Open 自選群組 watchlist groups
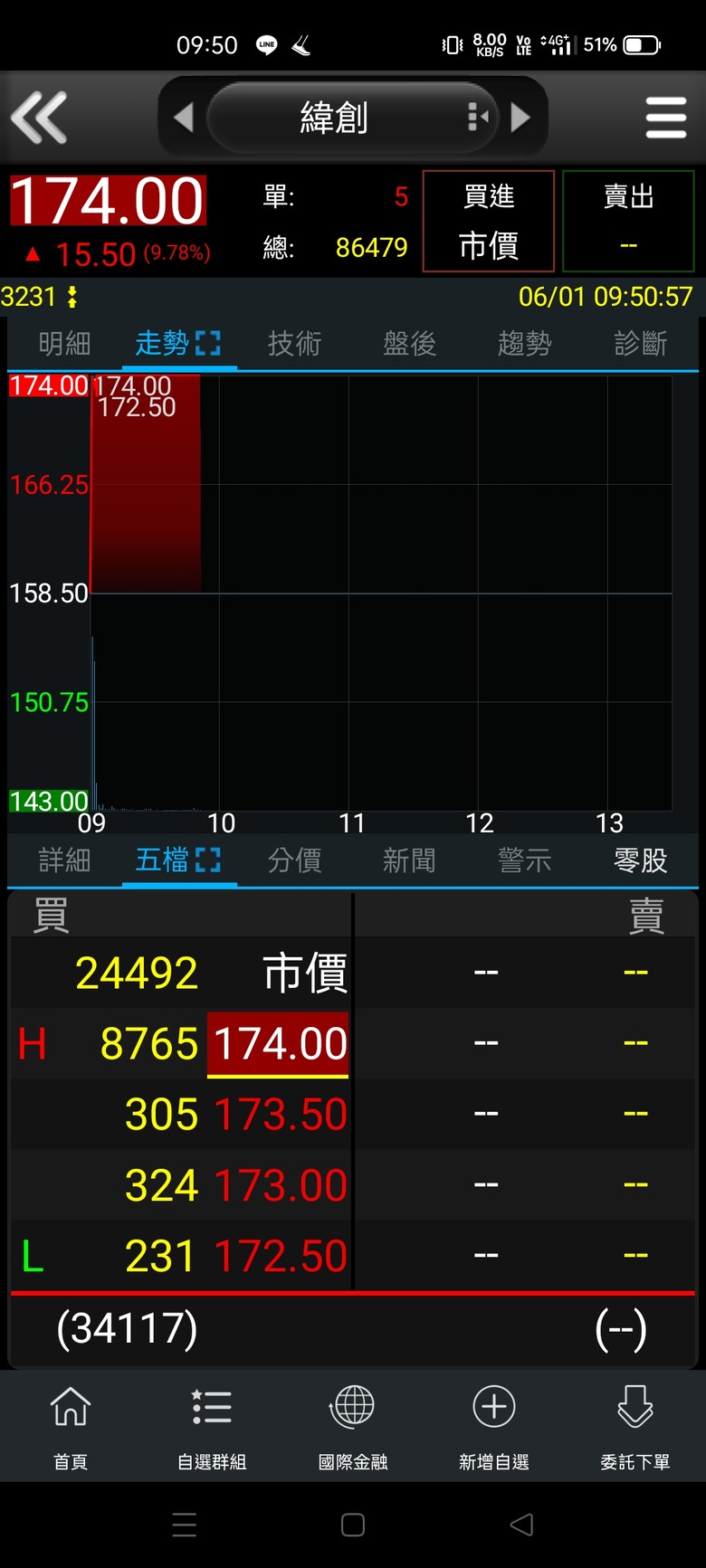Viewport: 706px width, 1568px height. coord(212,1427)
